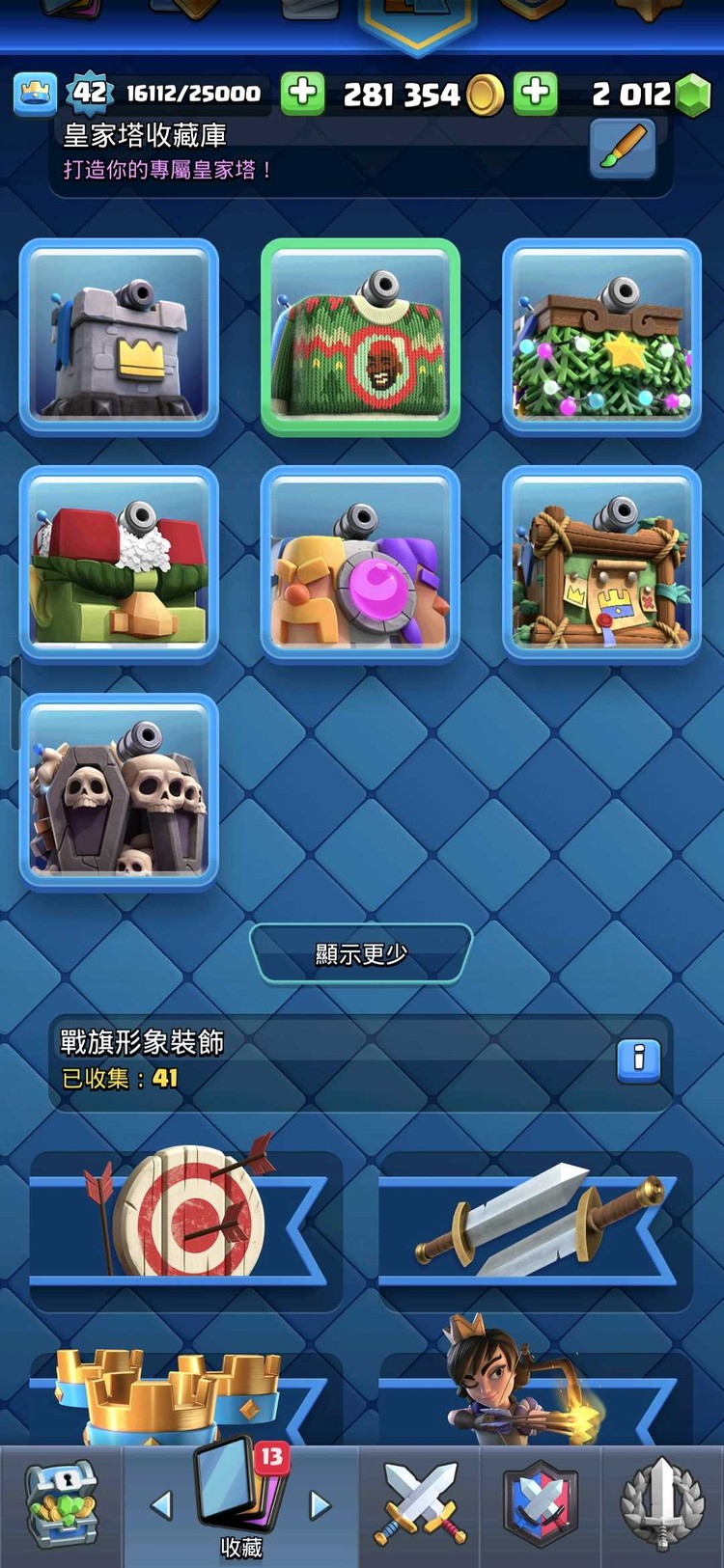724x1568 pixels.
Task: Select the red and green goblin tower skin
Action: coord(119,564)
